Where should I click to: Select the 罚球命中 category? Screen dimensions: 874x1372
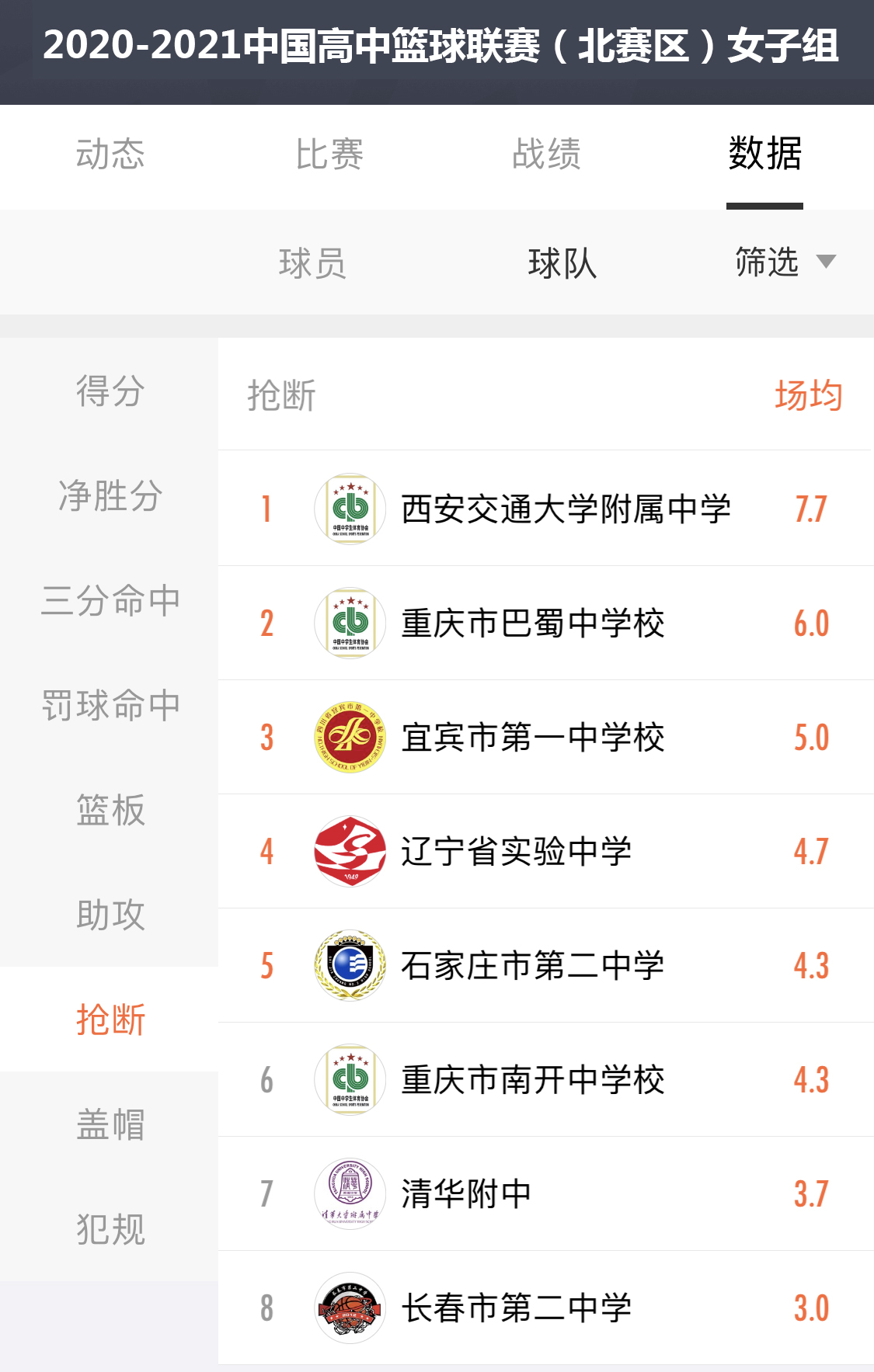[110, 706]
